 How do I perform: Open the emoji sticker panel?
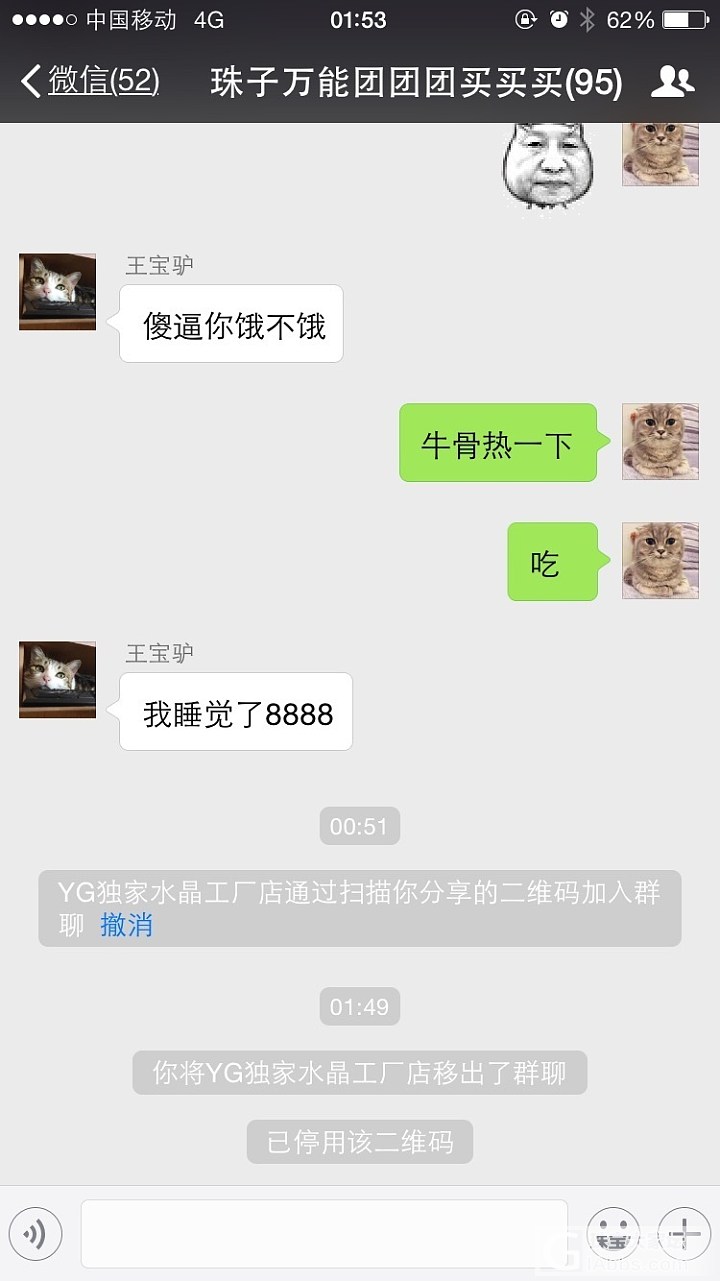click(x=613, y=1234)
